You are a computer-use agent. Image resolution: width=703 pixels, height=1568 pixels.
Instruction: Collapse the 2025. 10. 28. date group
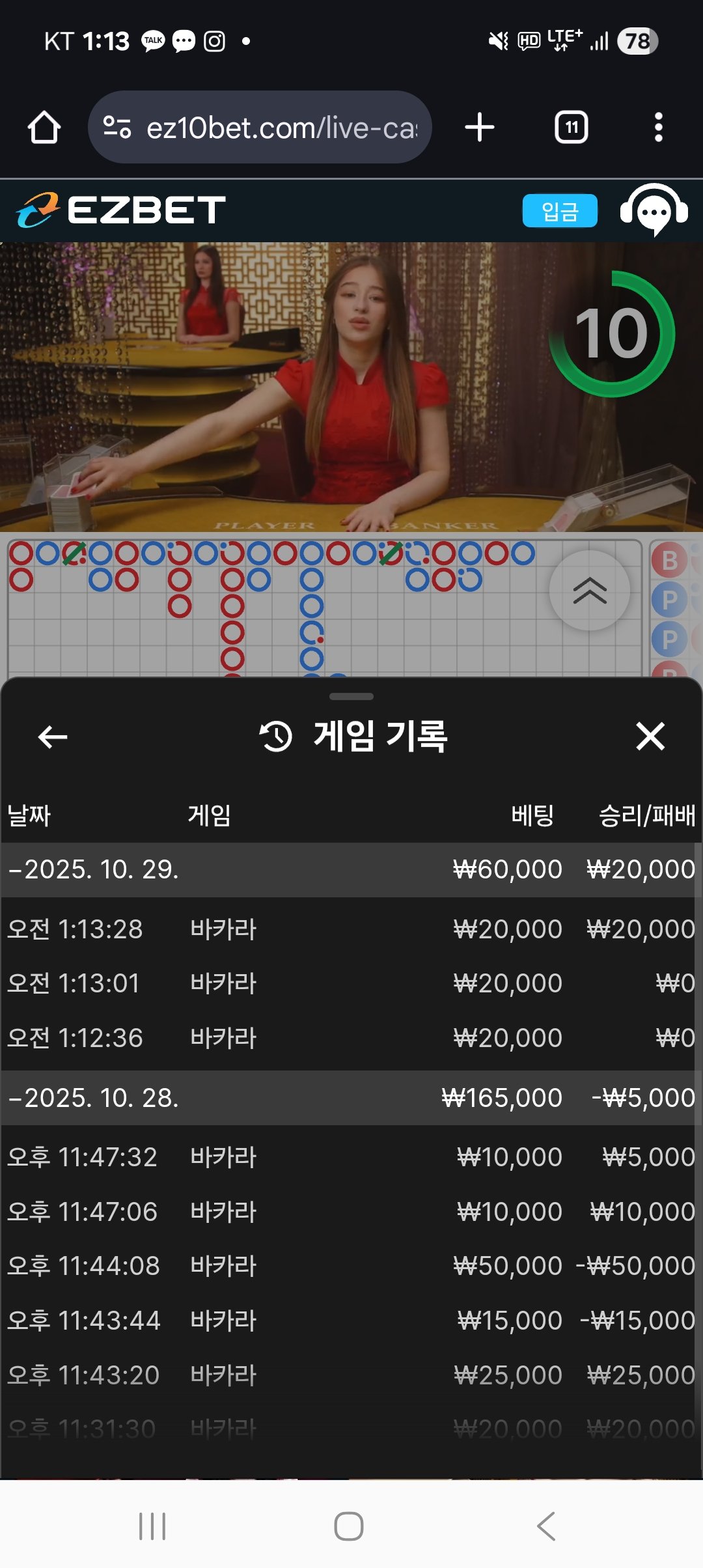tap(94, 1098)
